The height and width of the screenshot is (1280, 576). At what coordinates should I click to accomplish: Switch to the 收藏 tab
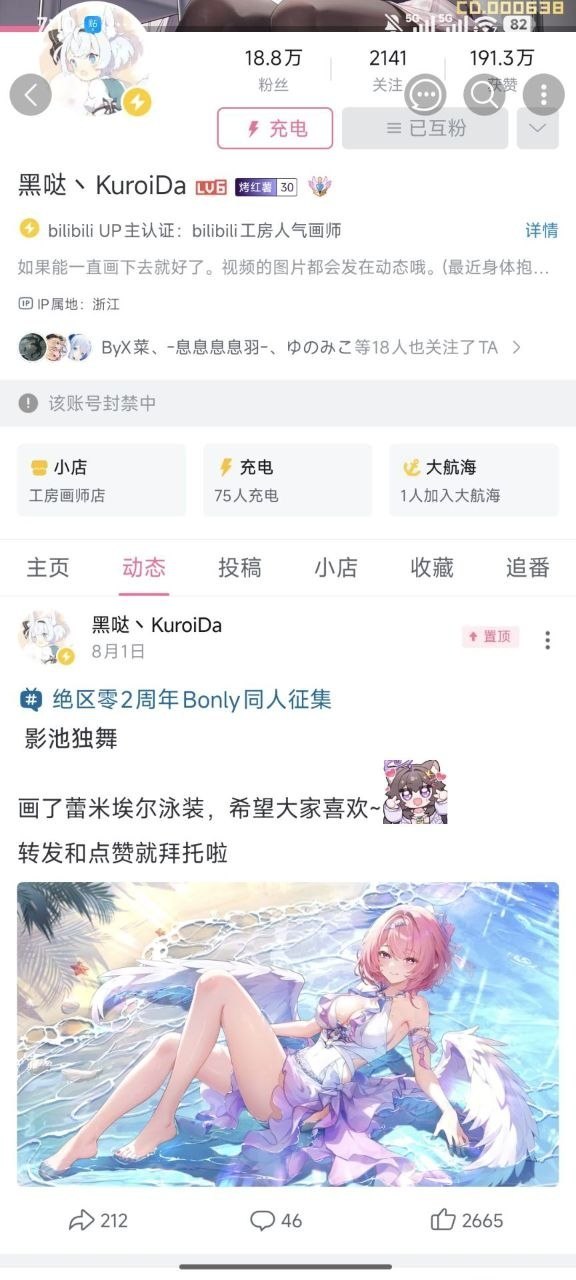432,568
